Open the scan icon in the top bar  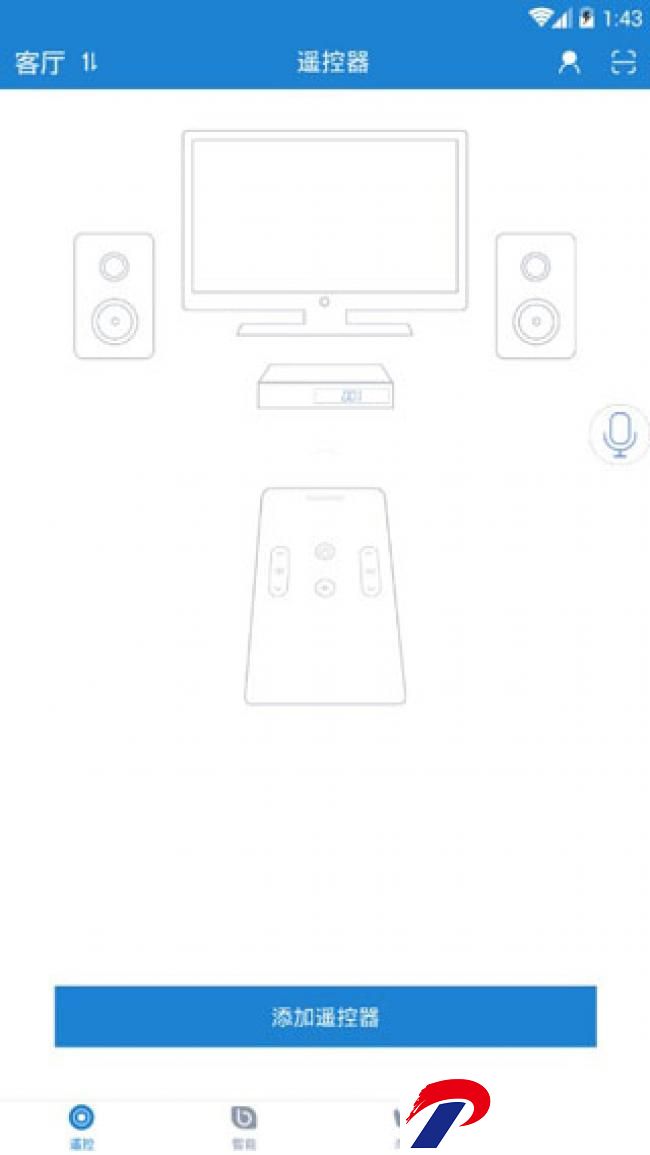(x=623, y=63)
